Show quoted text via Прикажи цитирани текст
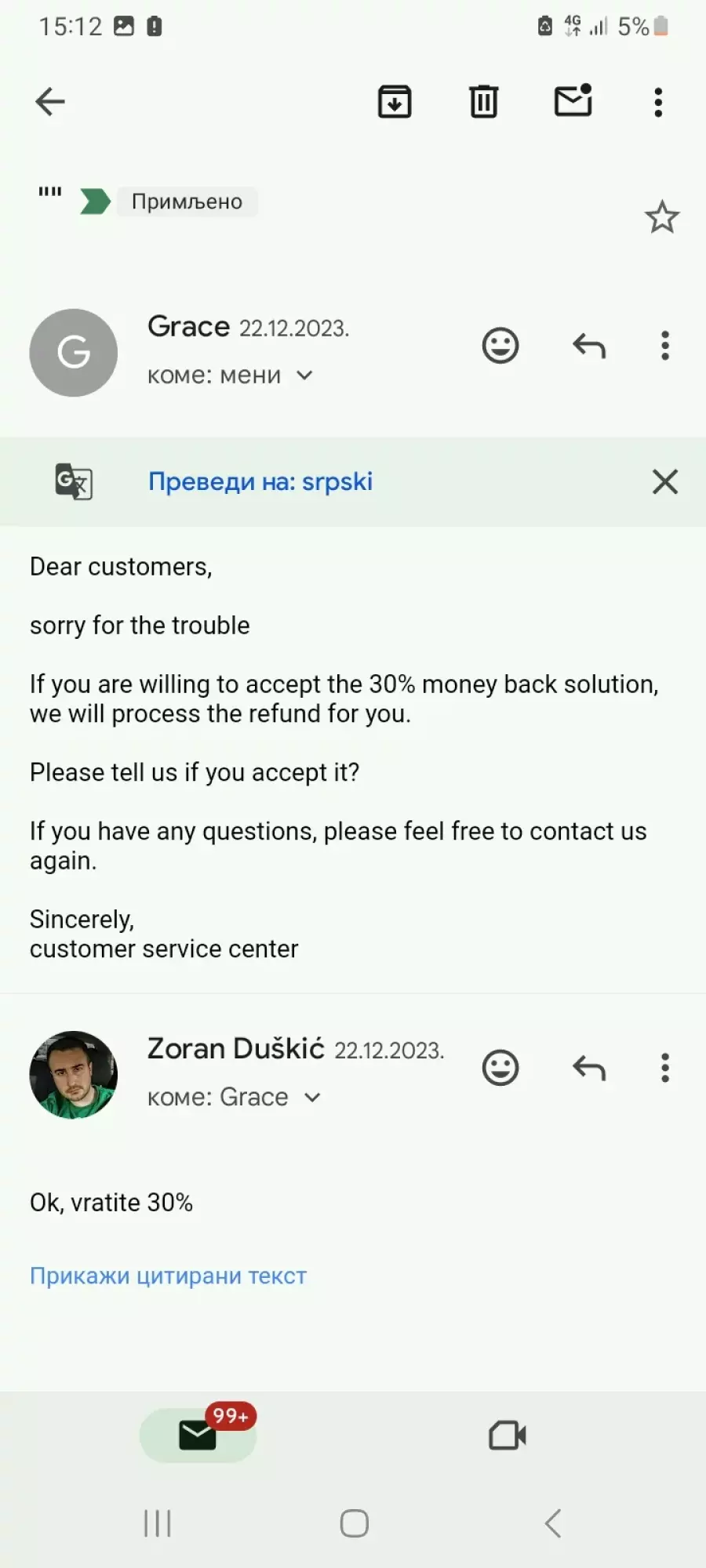This screenshot has height=1568, width=706. 168,1276
